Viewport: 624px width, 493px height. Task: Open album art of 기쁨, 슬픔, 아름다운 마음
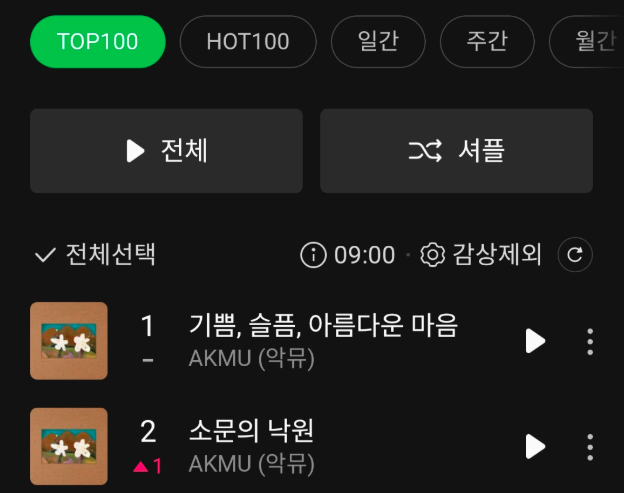(x=69, y=341)
